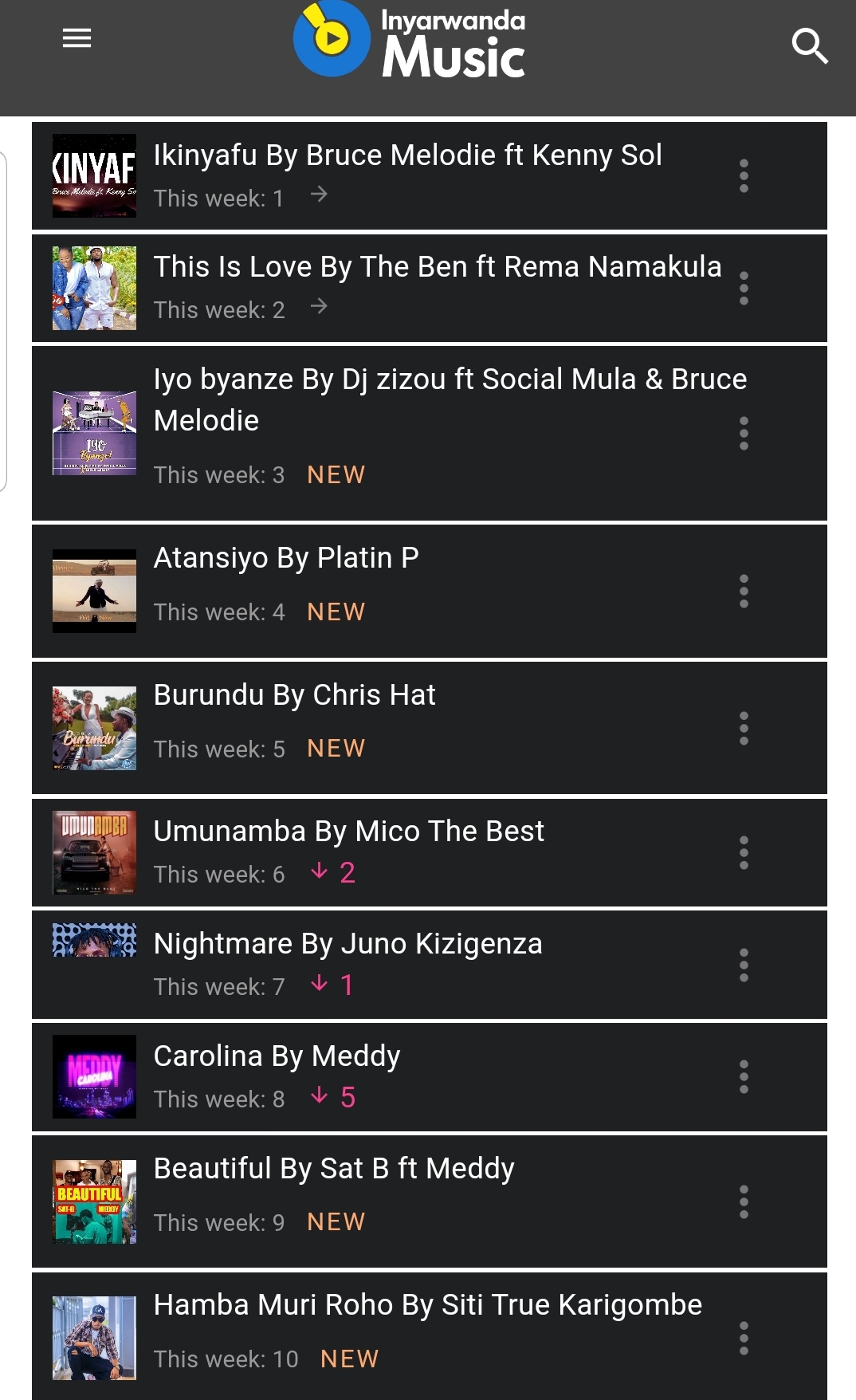Open more options for Umunamba
Viewport: 856px width, 1400px height.
coord(743,852)
